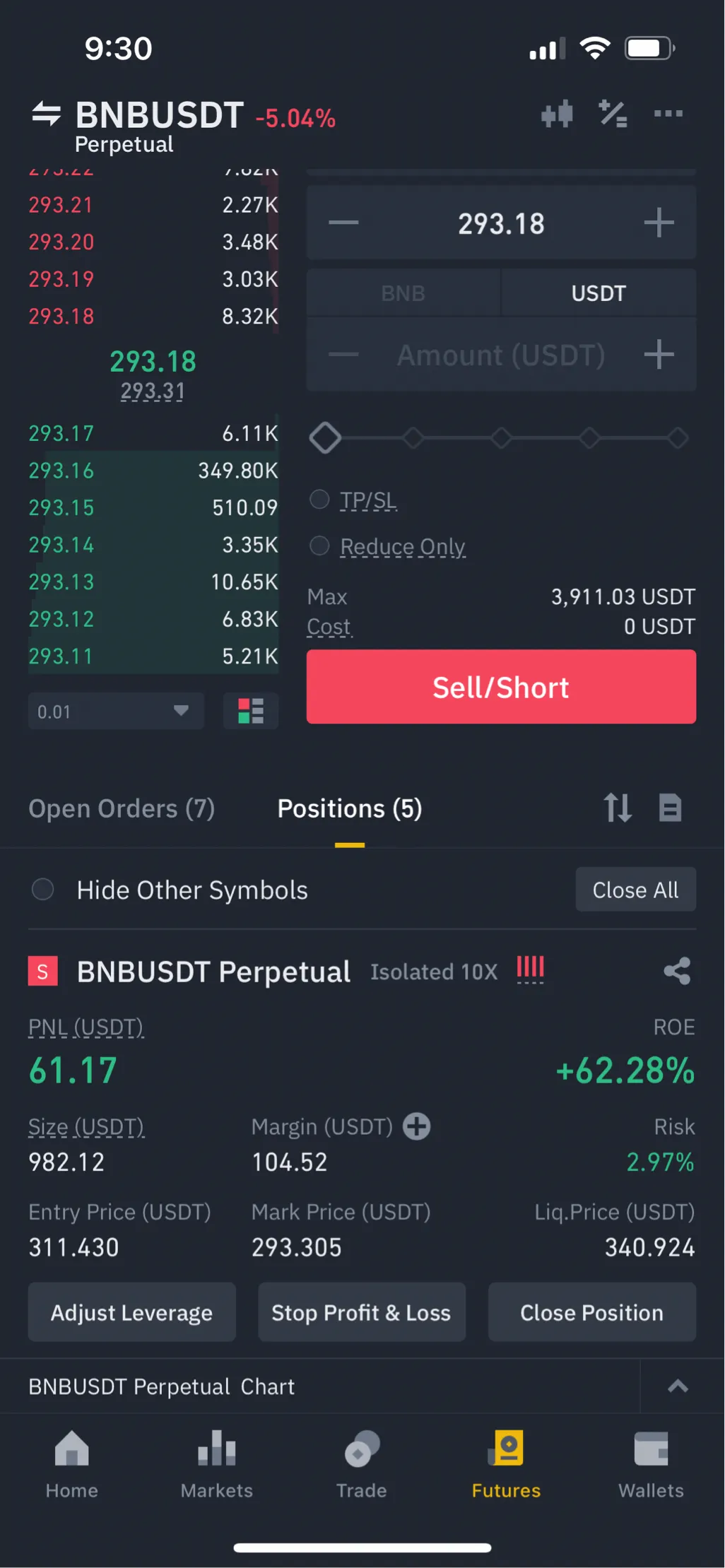725x1568 pixels.
Task: Open the calculator icon in header
Action: click(613, 114)
